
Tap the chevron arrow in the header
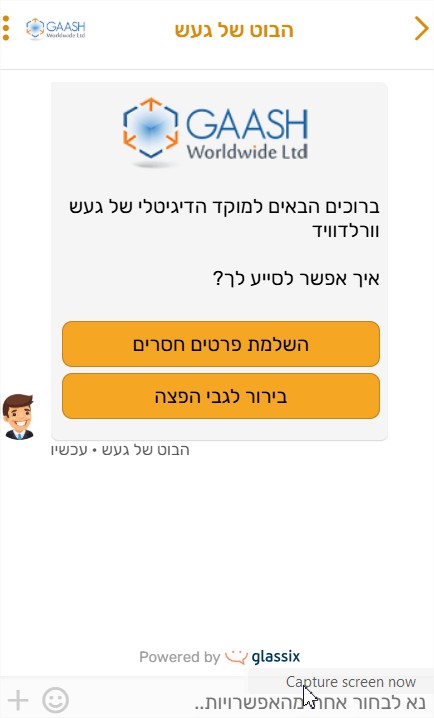pyautogui.click(x=421, y=28)
